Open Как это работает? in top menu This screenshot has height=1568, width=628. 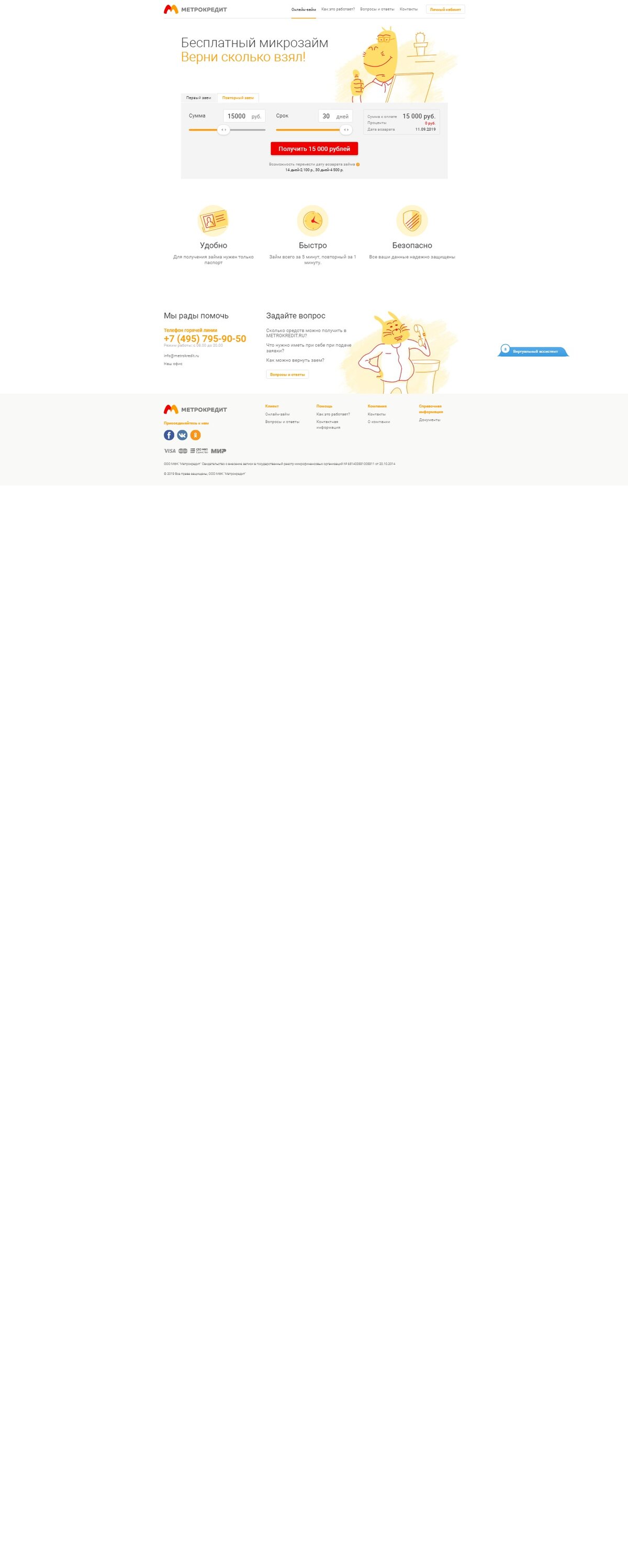pos(338,9)
